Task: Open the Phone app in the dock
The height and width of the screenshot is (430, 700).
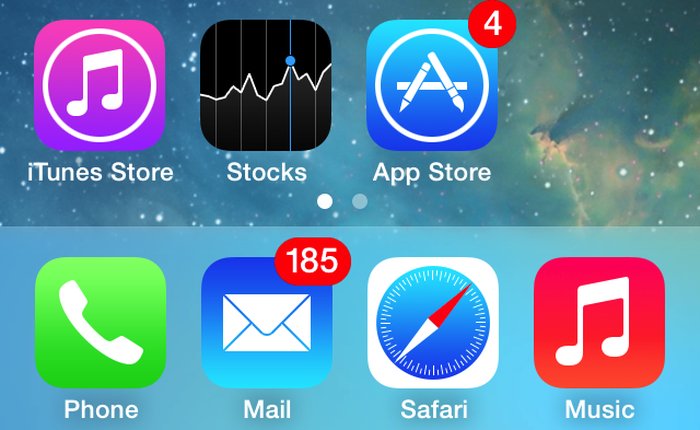Action: pos(100,322)
